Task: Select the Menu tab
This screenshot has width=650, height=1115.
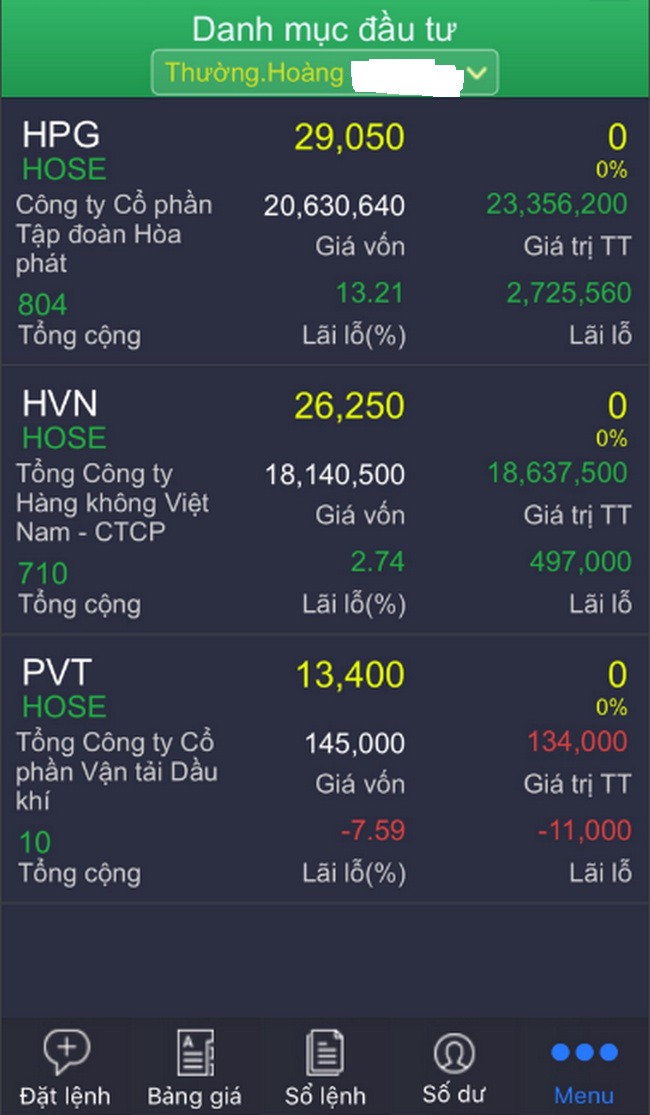Action: pyautogui.click(x=585, y=1068)
